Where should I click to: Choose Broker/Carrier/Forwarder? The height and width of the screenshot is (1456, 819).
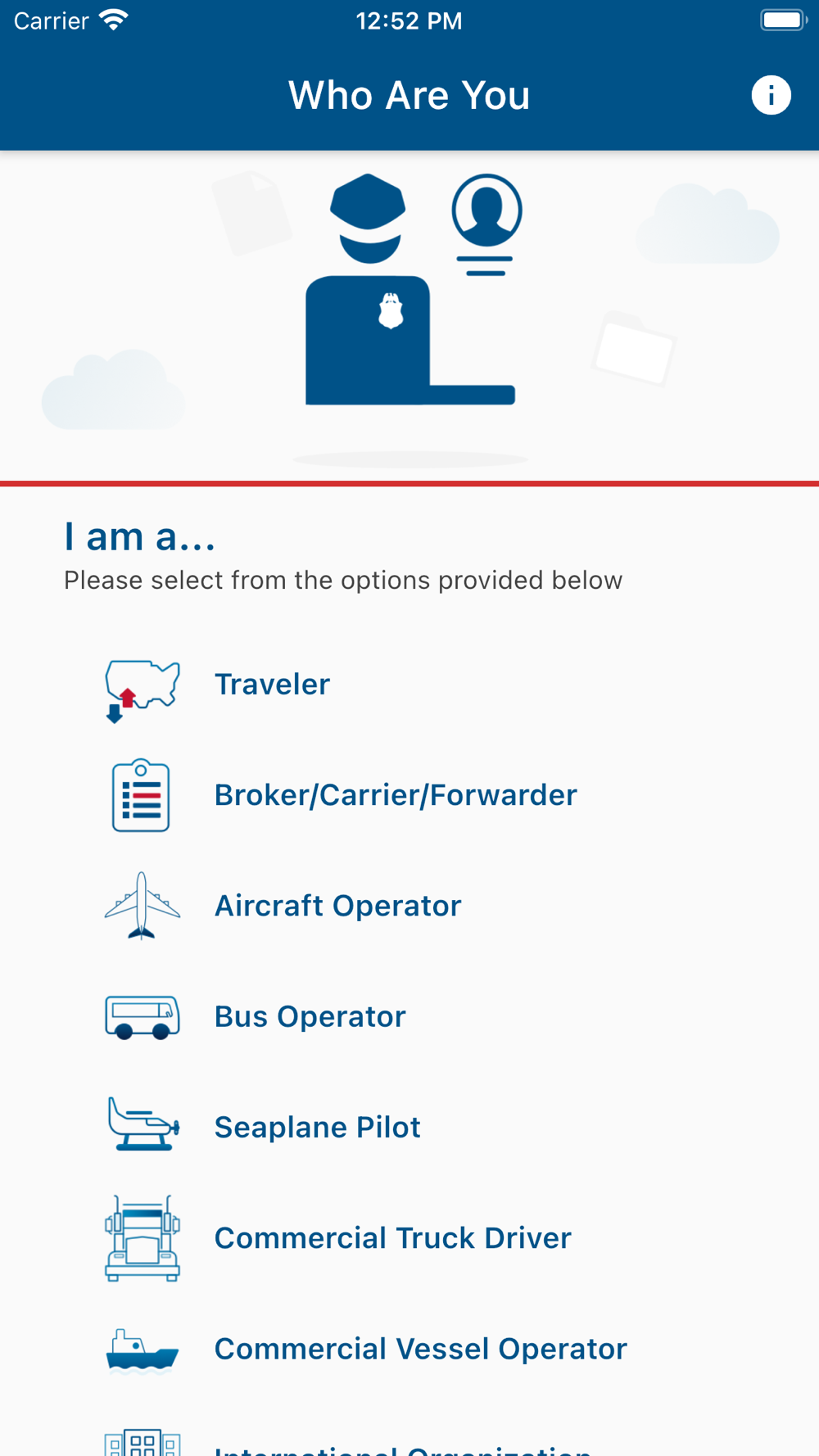(x=409, y=795)
